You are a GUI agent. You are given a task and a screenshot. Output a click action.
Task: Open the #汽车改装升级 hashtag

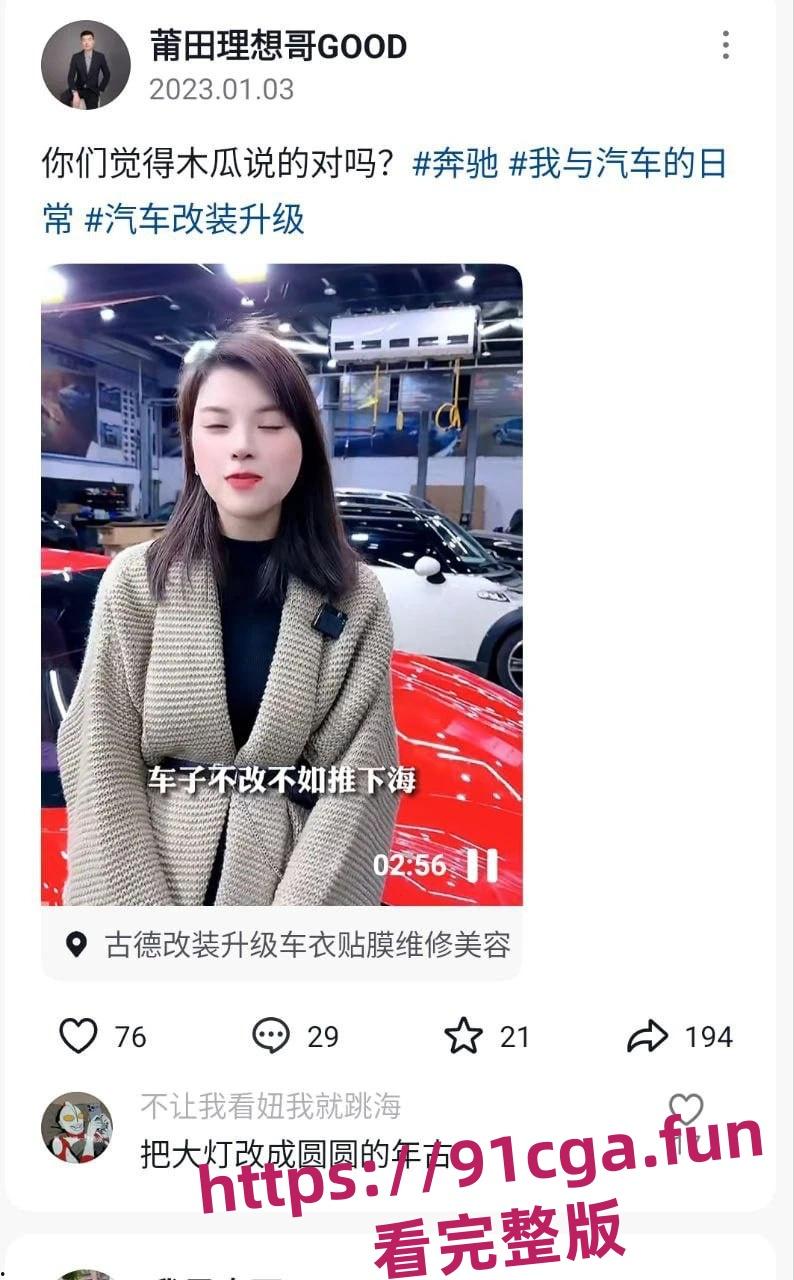[197, 220]
